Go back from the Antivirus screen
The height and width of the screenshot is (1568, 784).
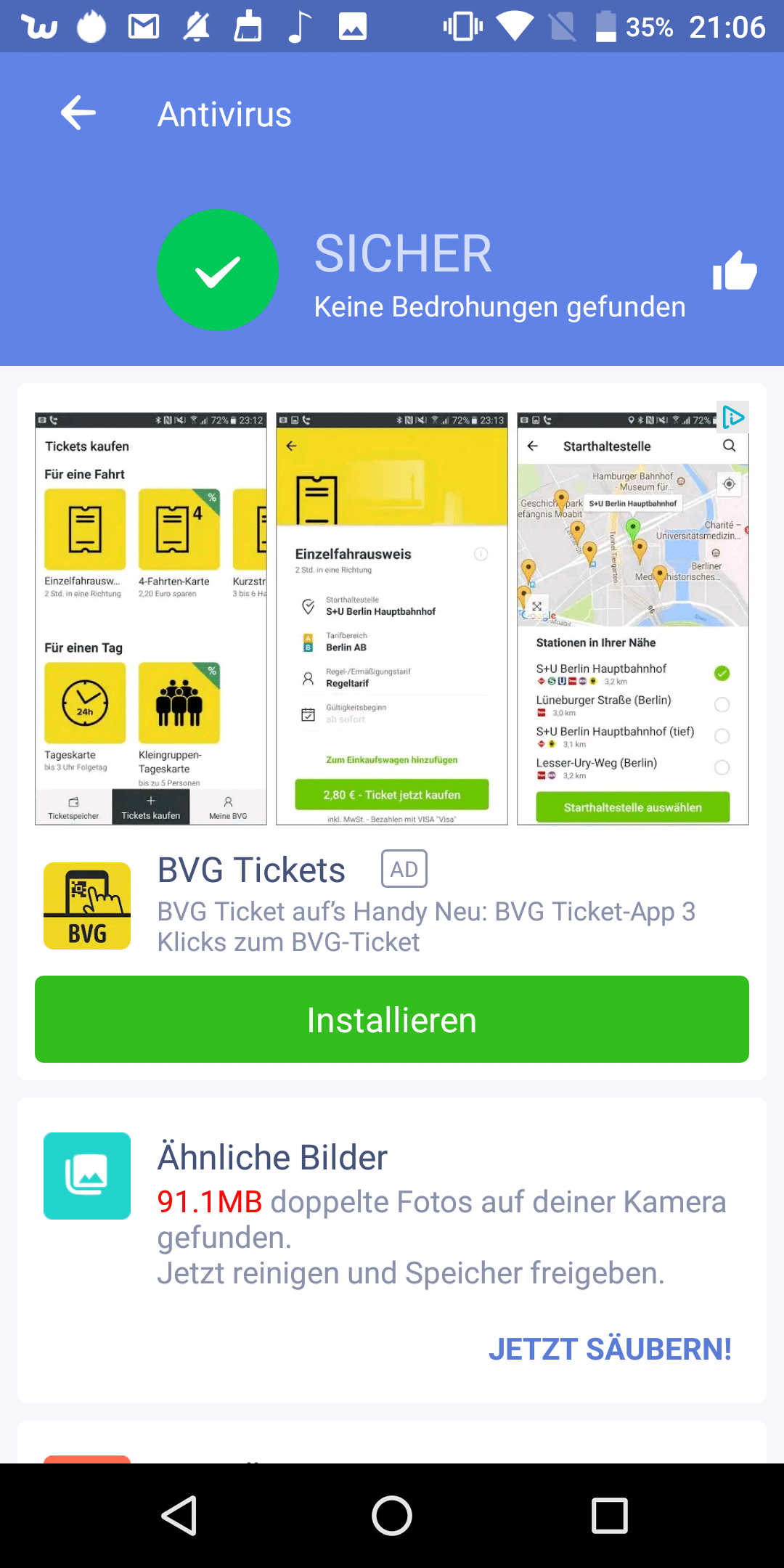pos(78,113)
